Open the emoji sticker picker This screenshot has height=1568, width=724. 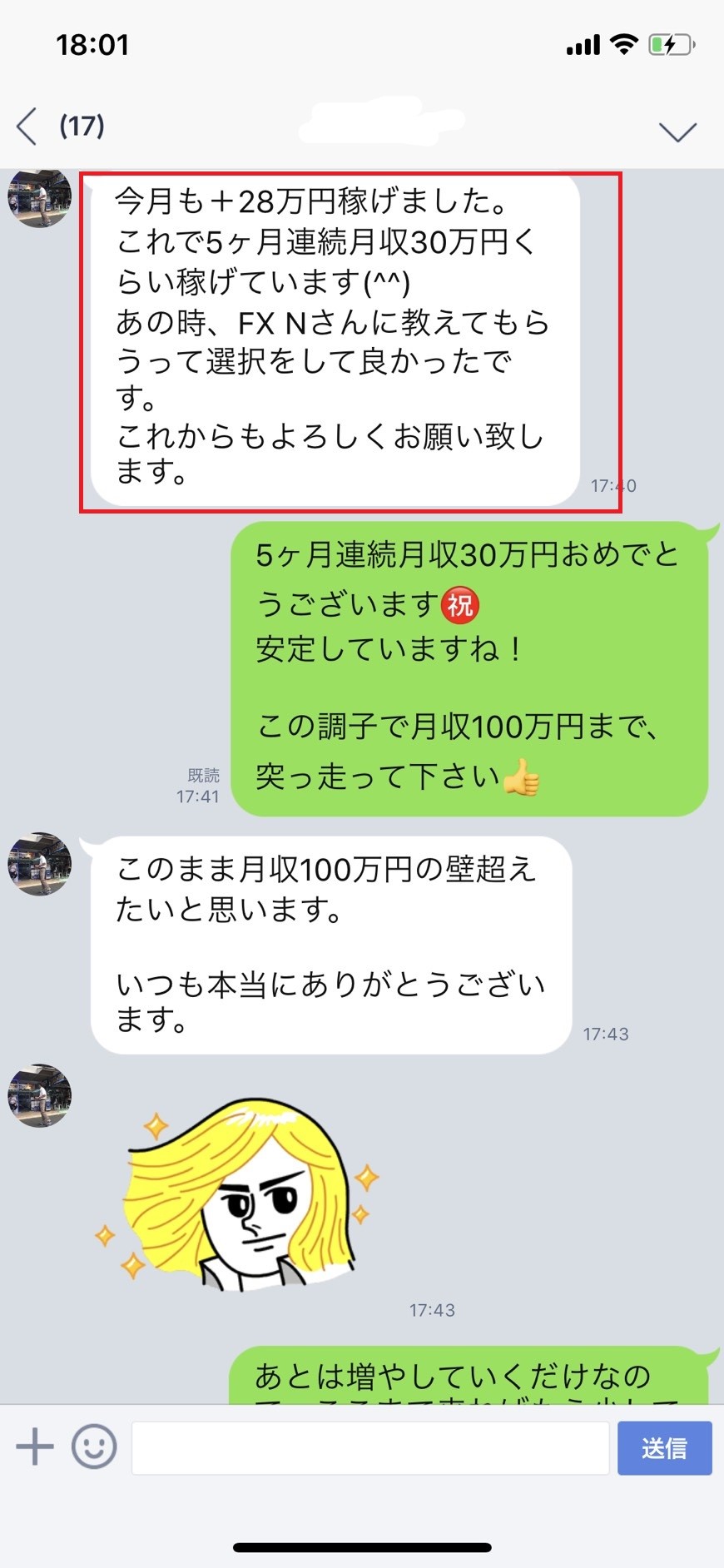point(94,1446)
